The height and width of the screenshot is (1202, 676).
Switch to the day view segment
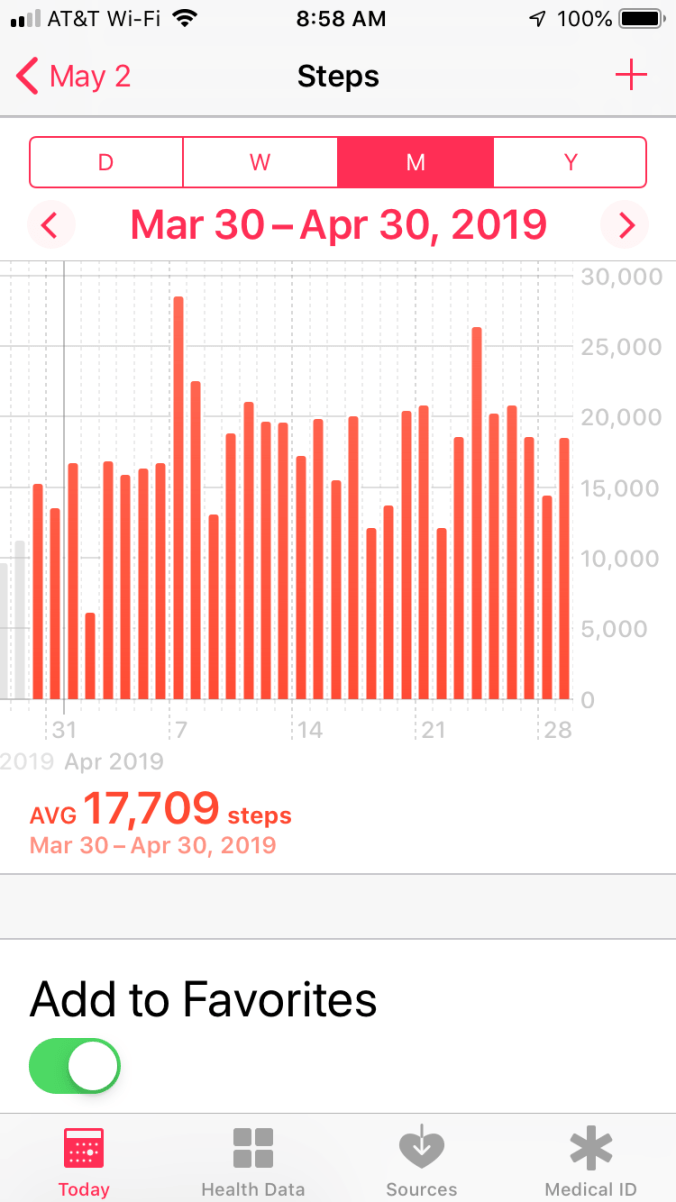pos(106,162)
